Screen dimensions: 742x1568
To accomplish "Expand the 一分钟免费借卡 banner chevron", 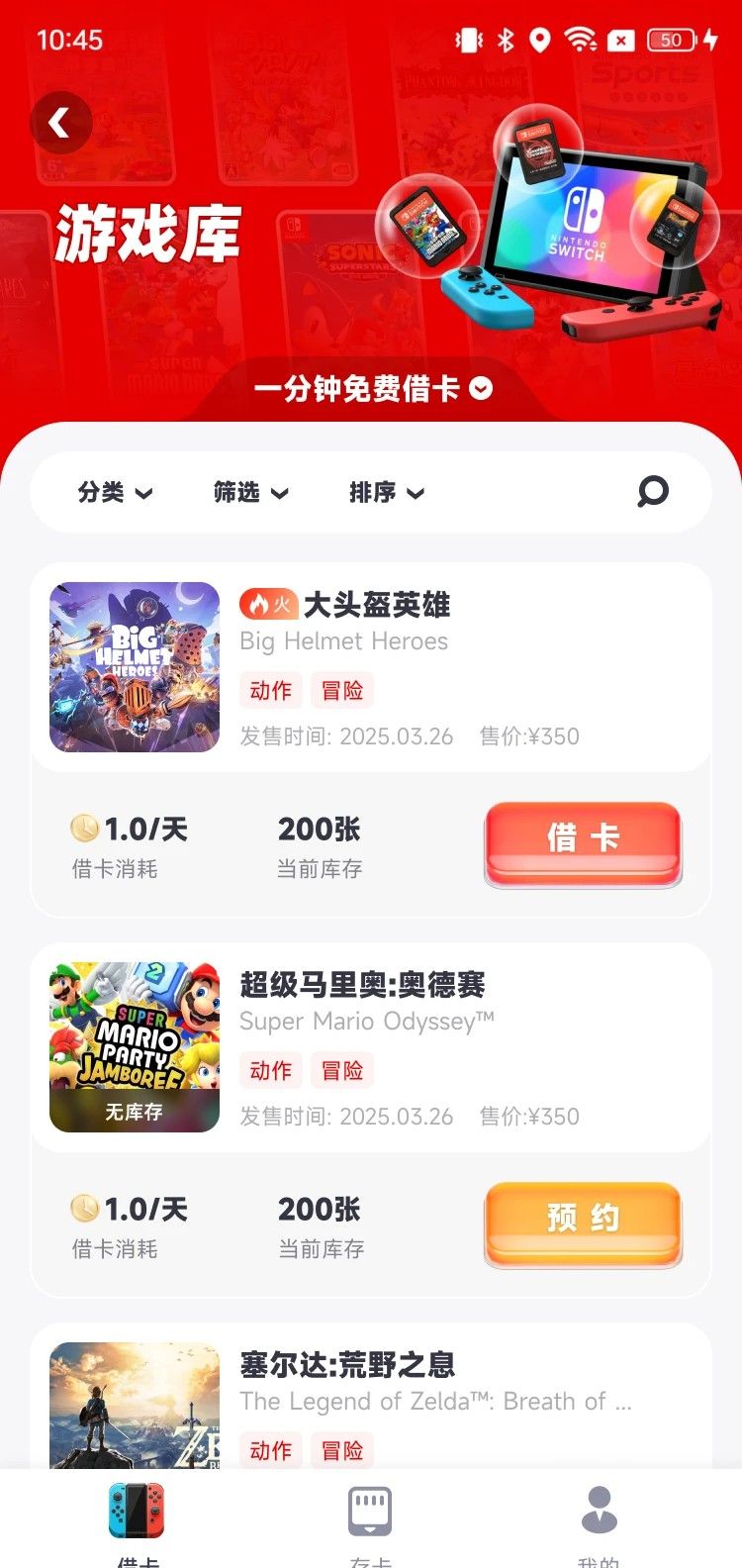I will click(x=479, y=389).
